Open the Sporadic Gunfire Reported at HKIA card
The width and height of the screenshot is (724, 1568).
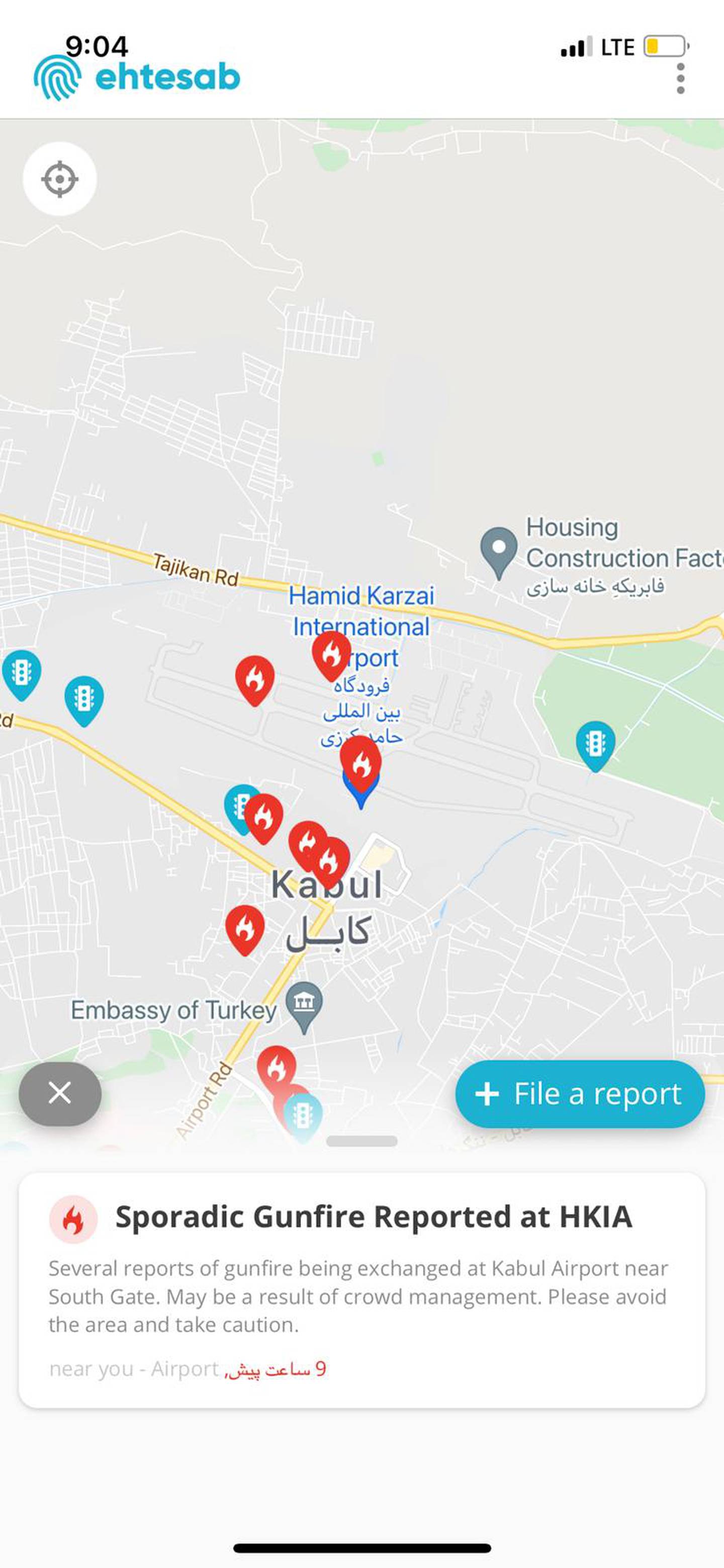pos(362,1290)
